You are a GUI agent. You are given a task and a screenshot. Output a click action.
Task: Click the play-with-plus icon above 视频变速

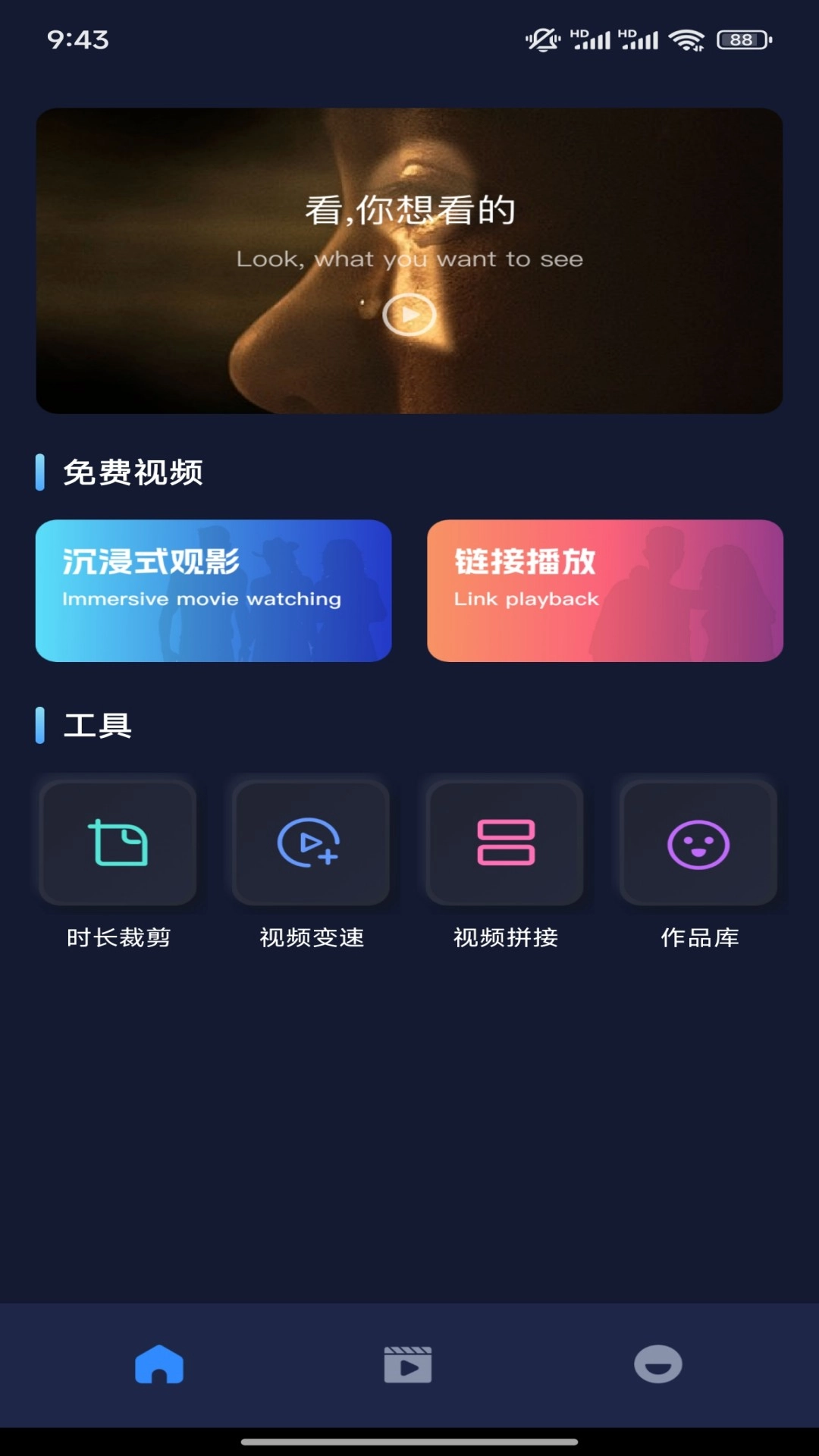click(x=311, y=843)
